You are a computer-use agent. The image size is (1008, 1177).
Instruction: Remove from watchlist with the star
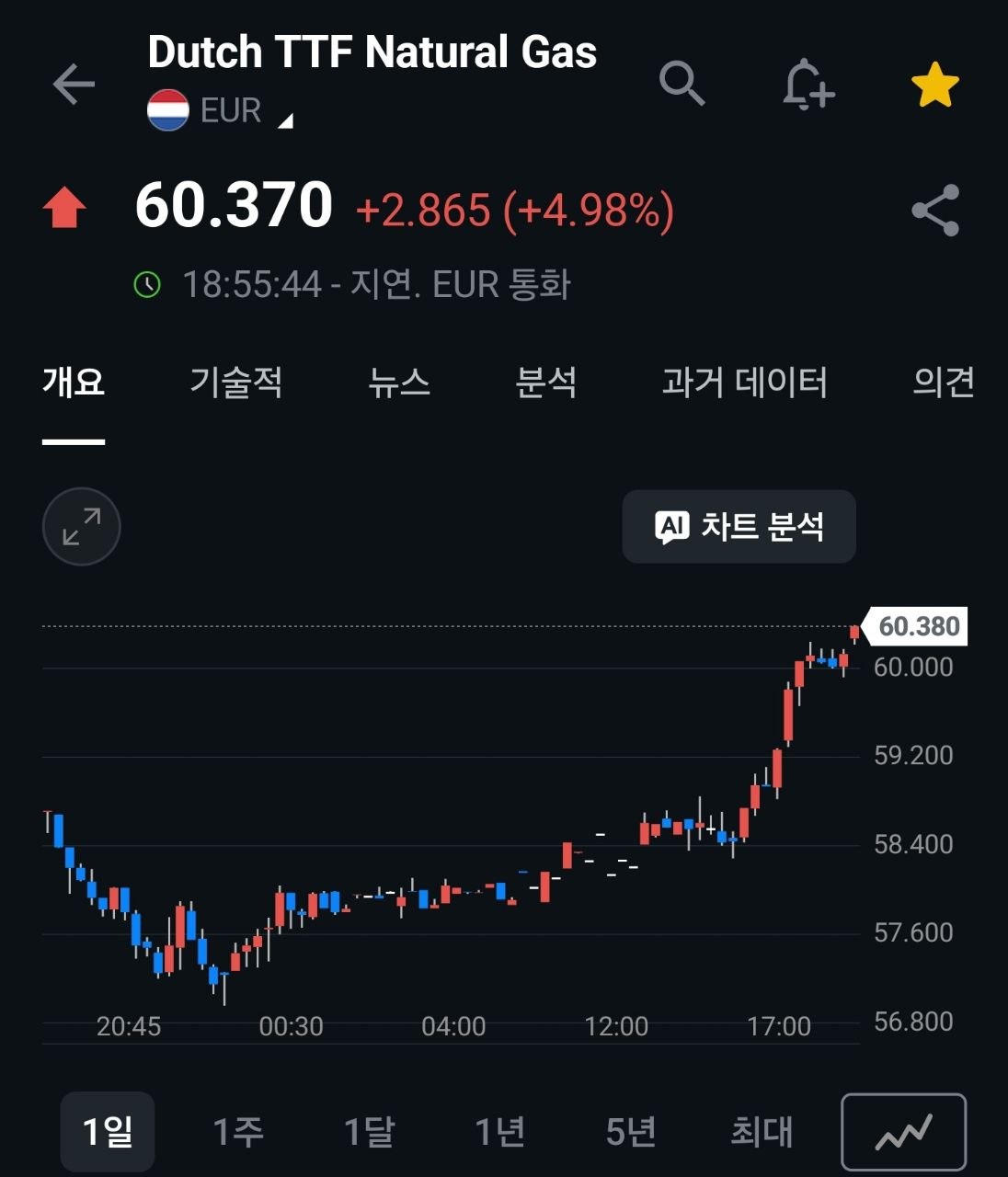pos(935,85)
